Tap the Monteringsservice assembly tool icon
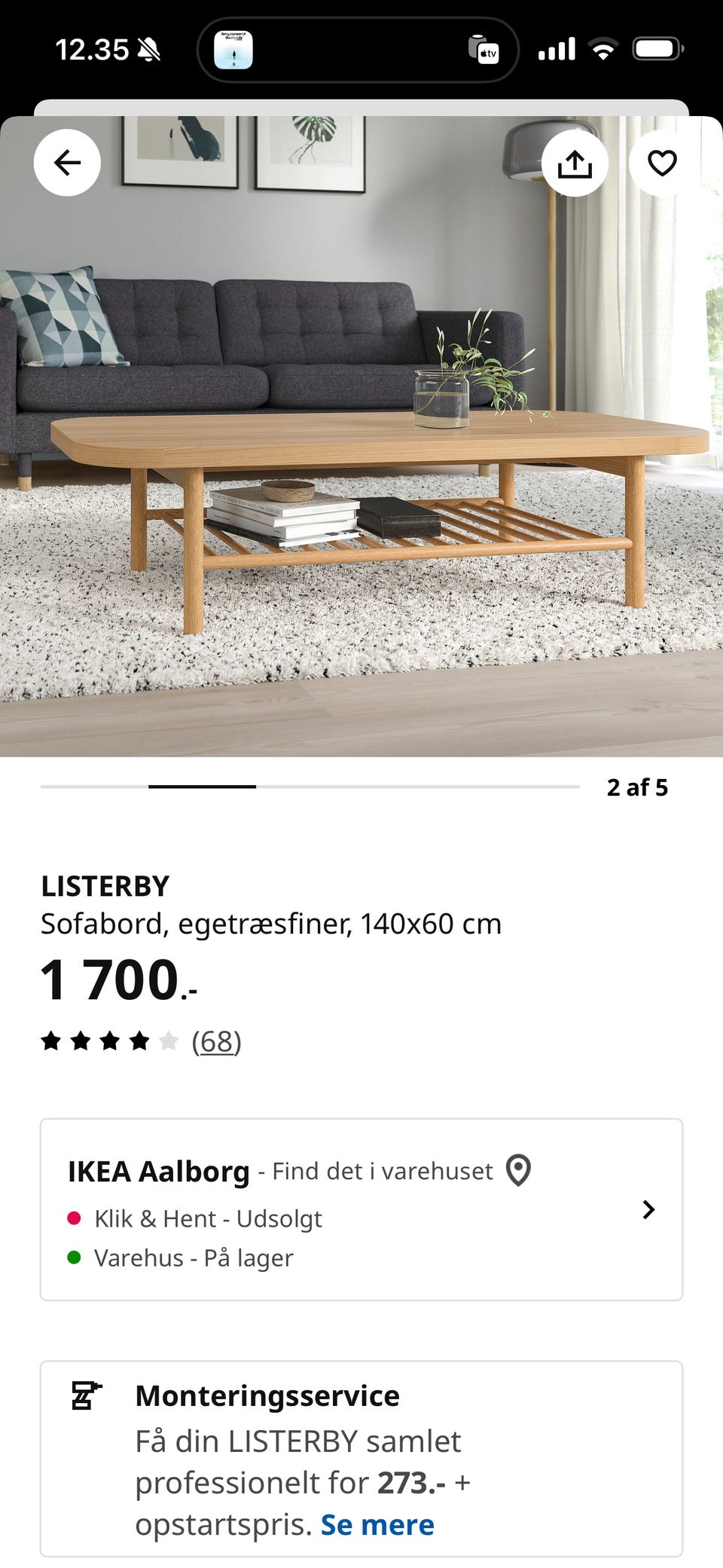Screen dimensions: 723x1568 click(85, 1395)
